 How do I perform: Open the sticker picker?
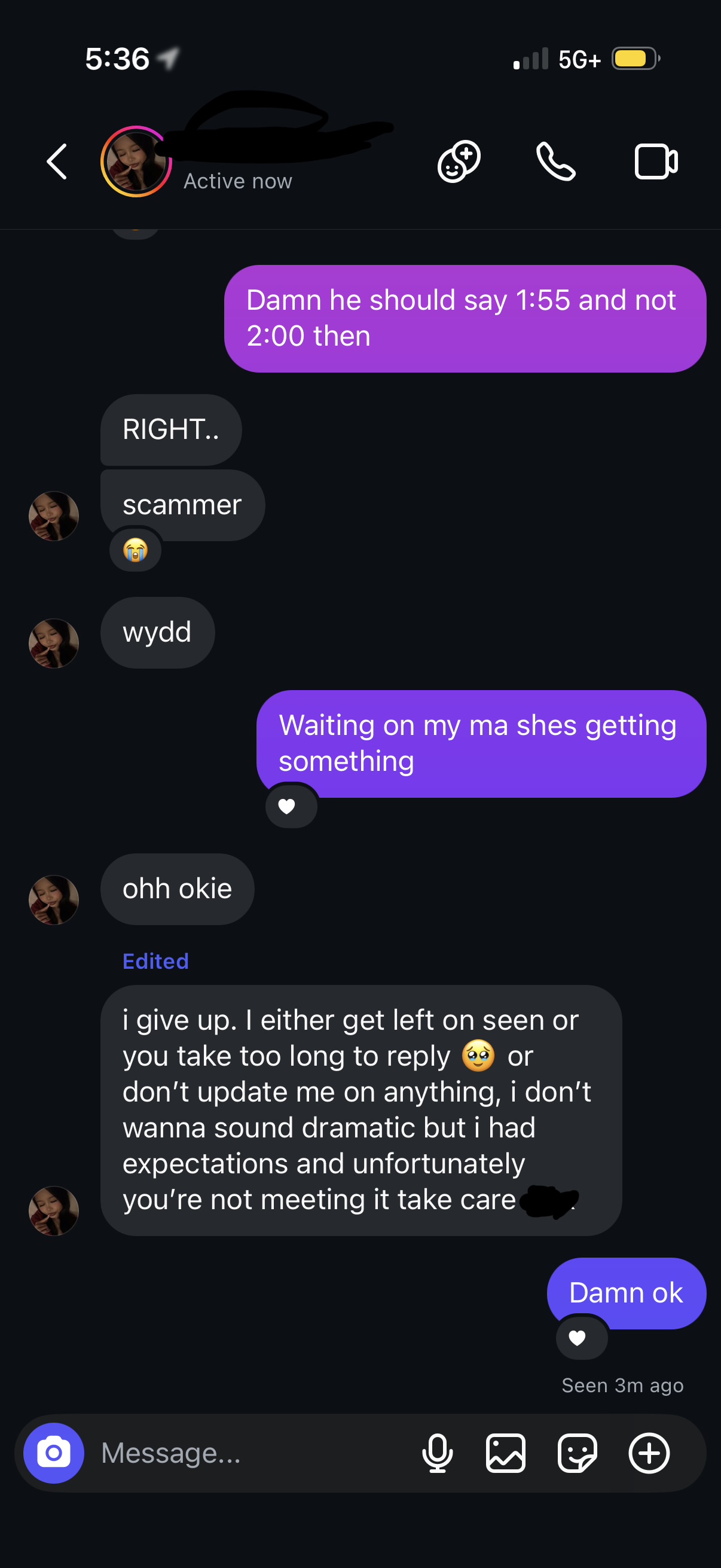(577, 1453)
